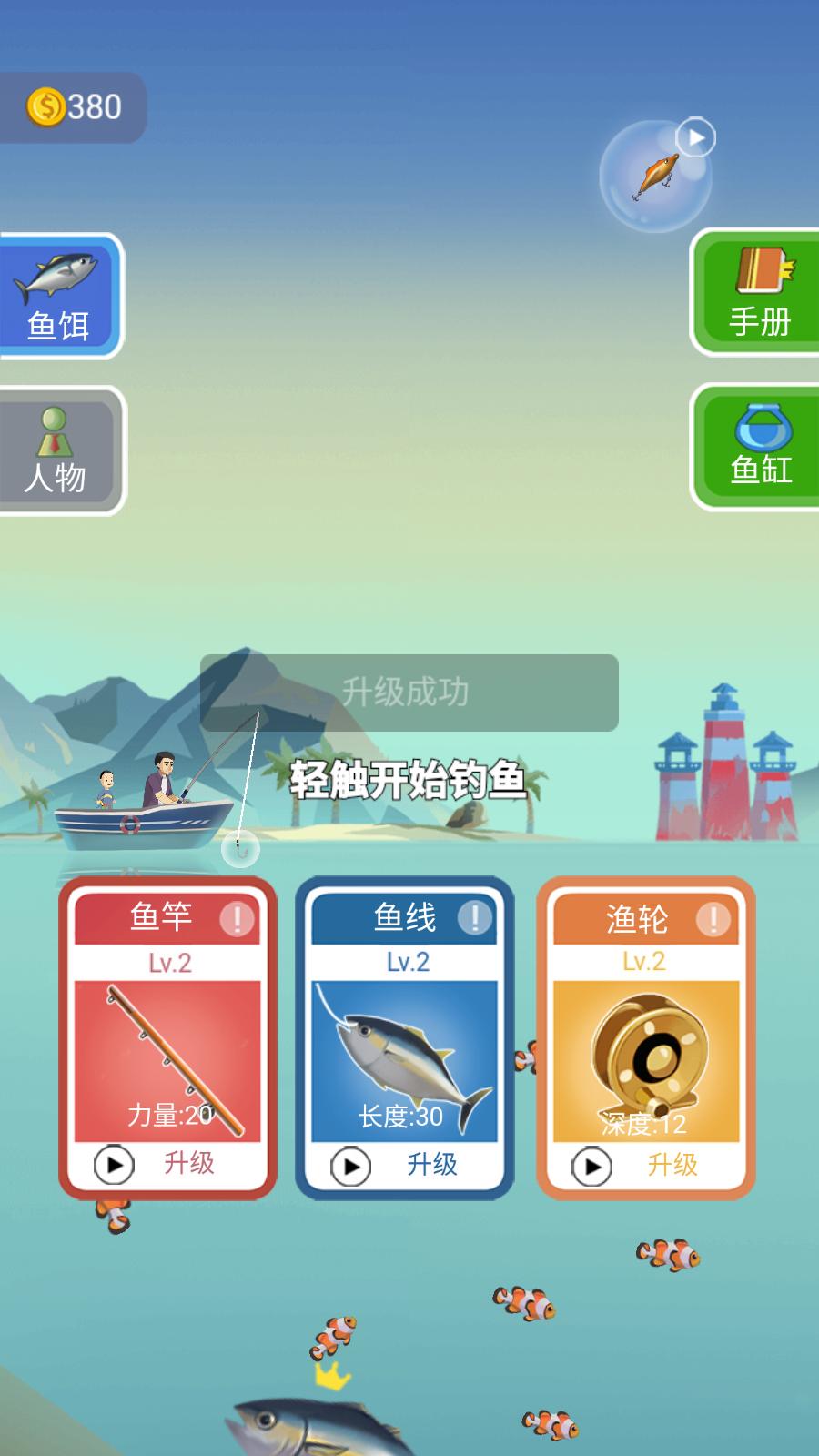View 鱼线 info via exclamation icon
Screen dimensions: 819x1456
pos(474,918)
